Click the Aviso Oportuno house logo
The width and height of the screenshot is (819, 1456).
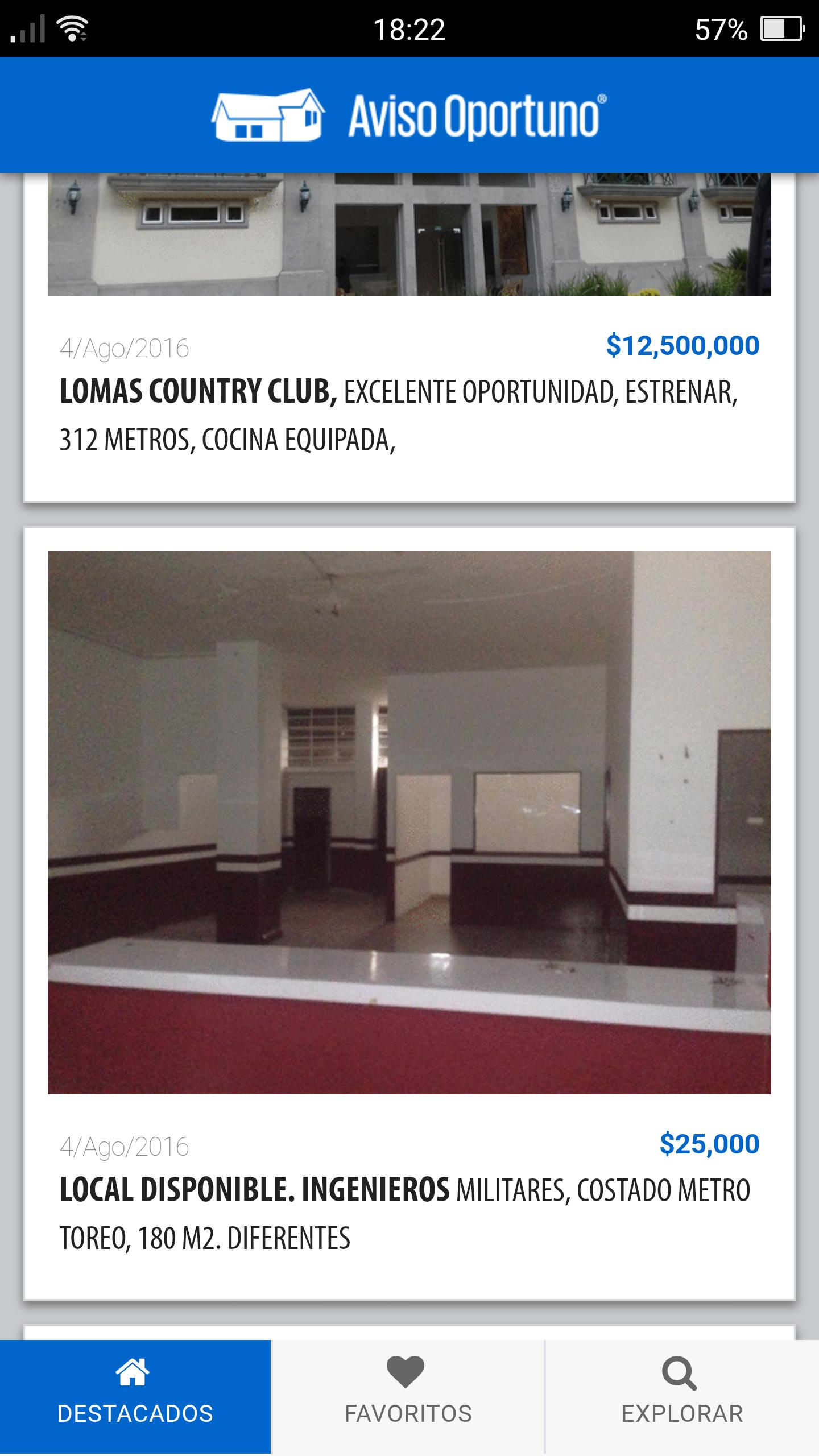click(x=267, y=115)
